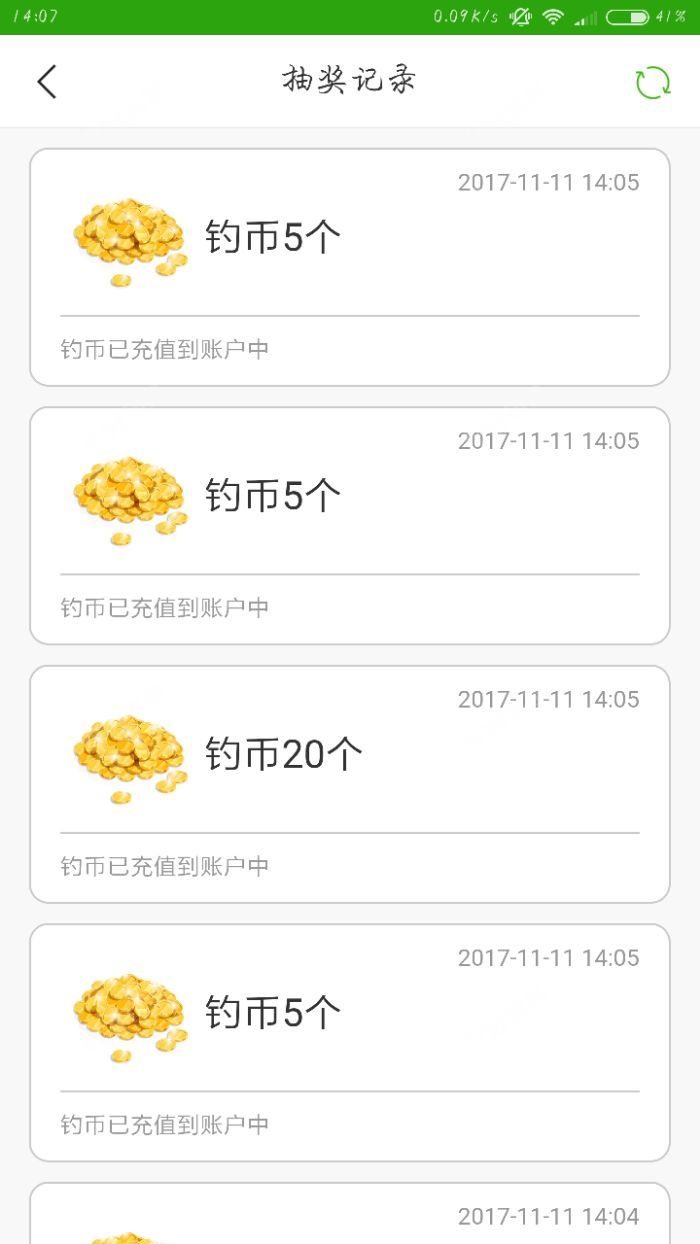700x1244 pixels.
Task: Go back from the 抽奖记录 page
Action: tap(47, 82)
